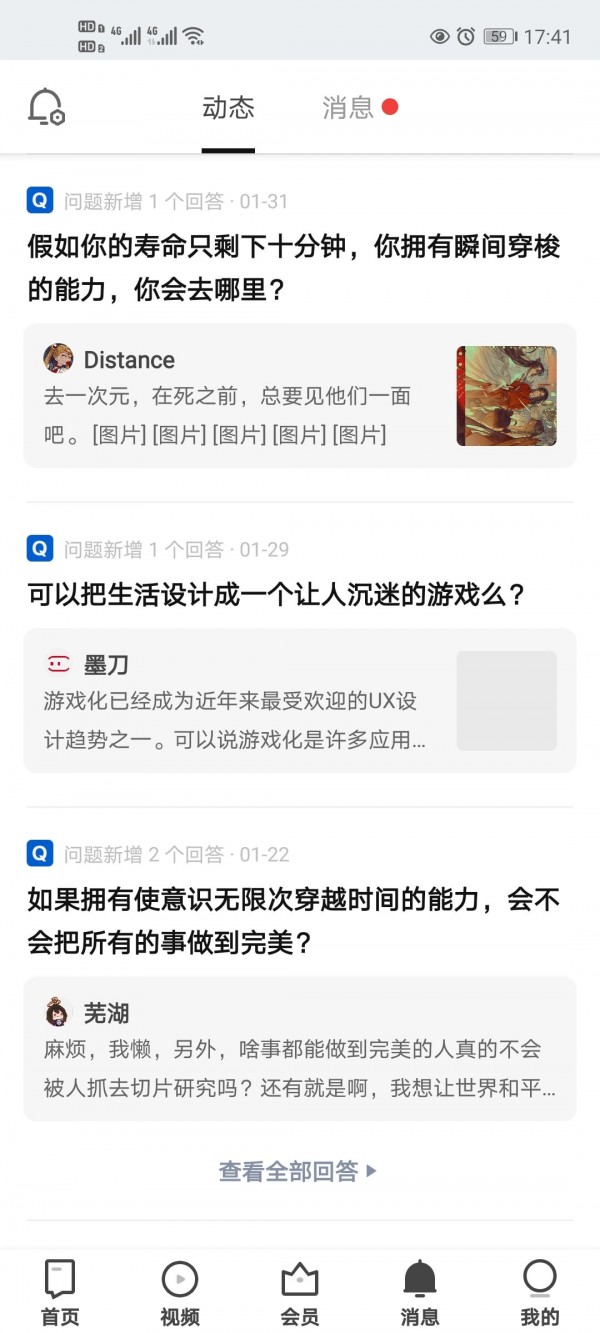Go to 首页 in bottom navigation
600x1333 pixels.
pyautogui.click(x=60, y=1292)
